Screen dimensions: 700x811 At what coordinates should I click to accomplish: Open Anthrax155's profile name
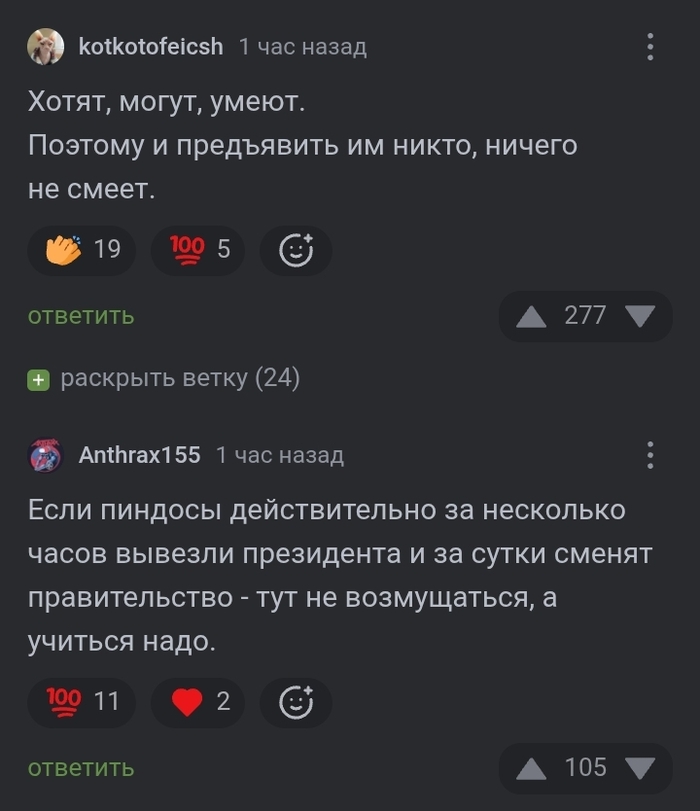point(139,455)
